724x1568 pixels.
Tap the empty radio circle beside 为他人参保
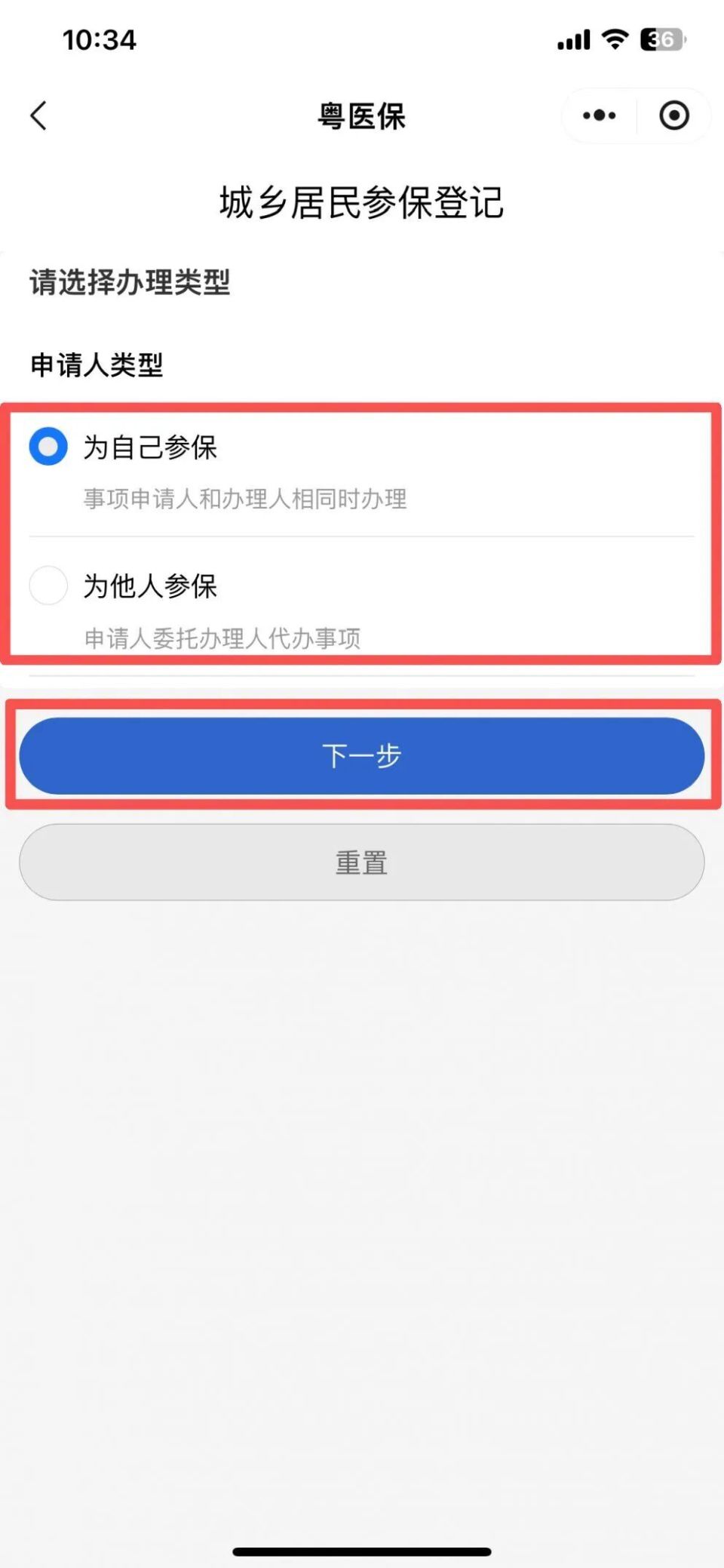pyautogui.click(x=48, y=585)
